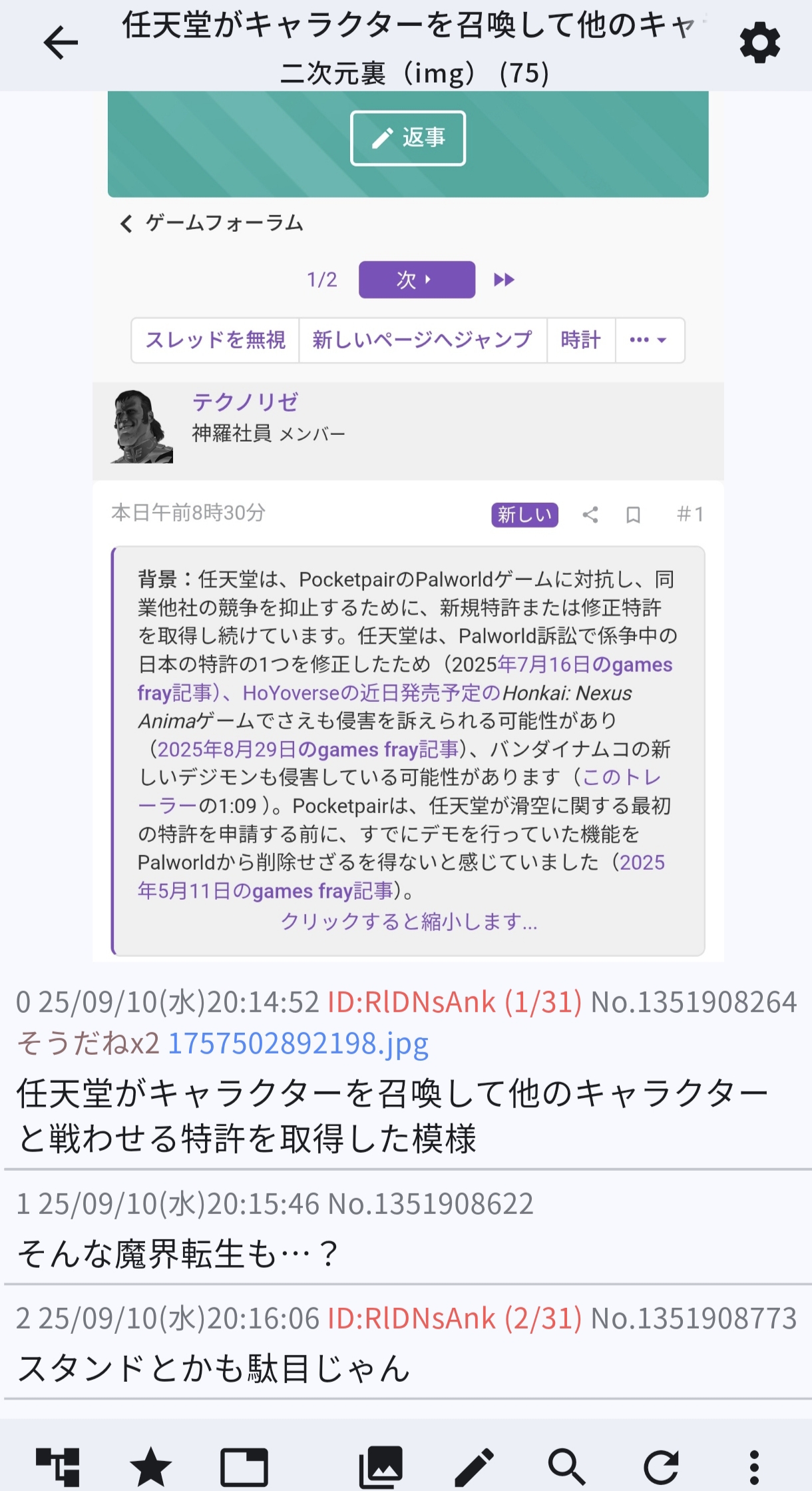This screenshot has height=1491, width=812.
Task: Open the thread image gallery
Action: [x=381, y=1467]
